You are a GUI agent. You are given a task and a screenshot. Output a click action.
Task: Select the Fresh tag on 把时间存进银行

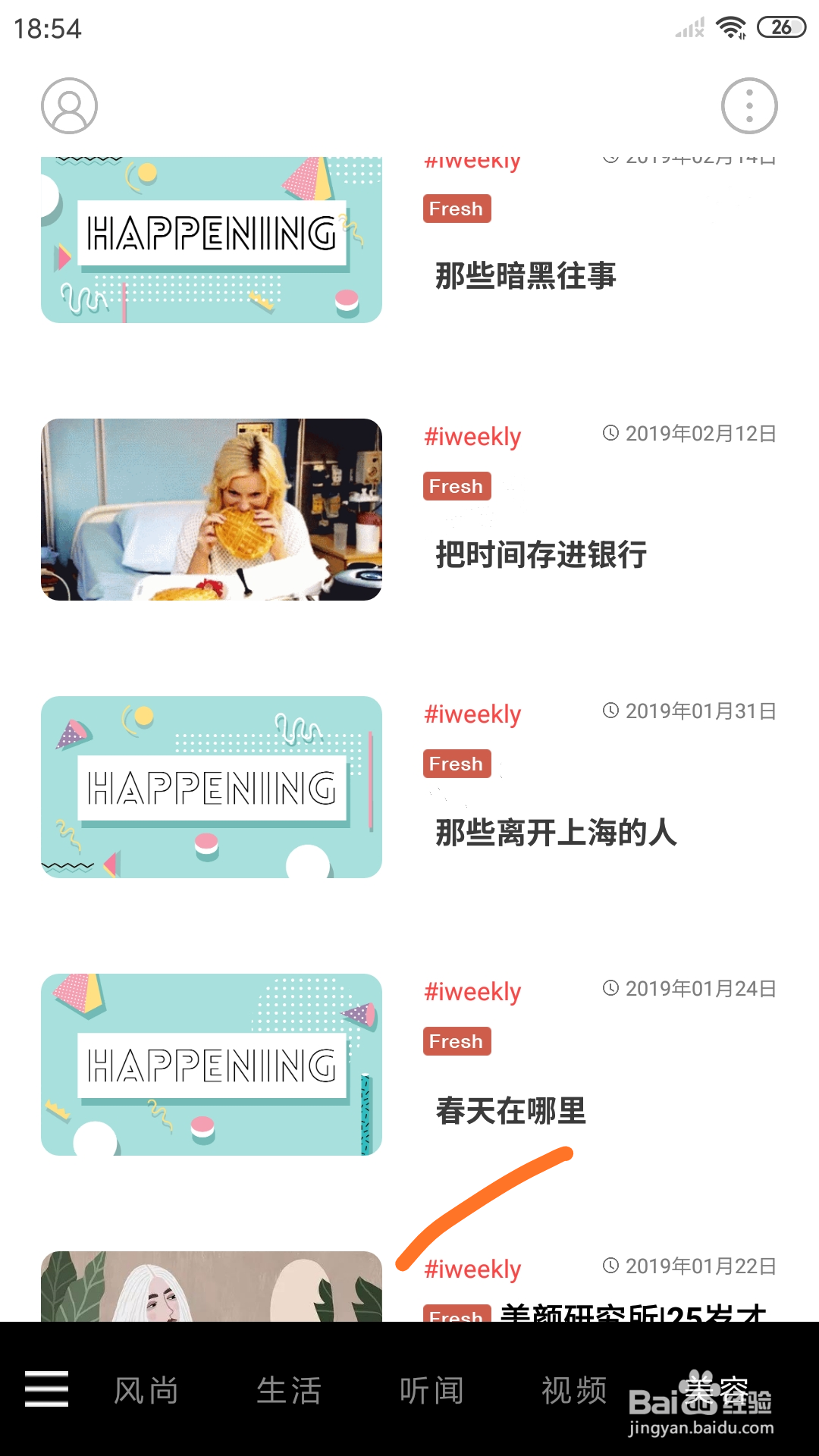point(456,485)
